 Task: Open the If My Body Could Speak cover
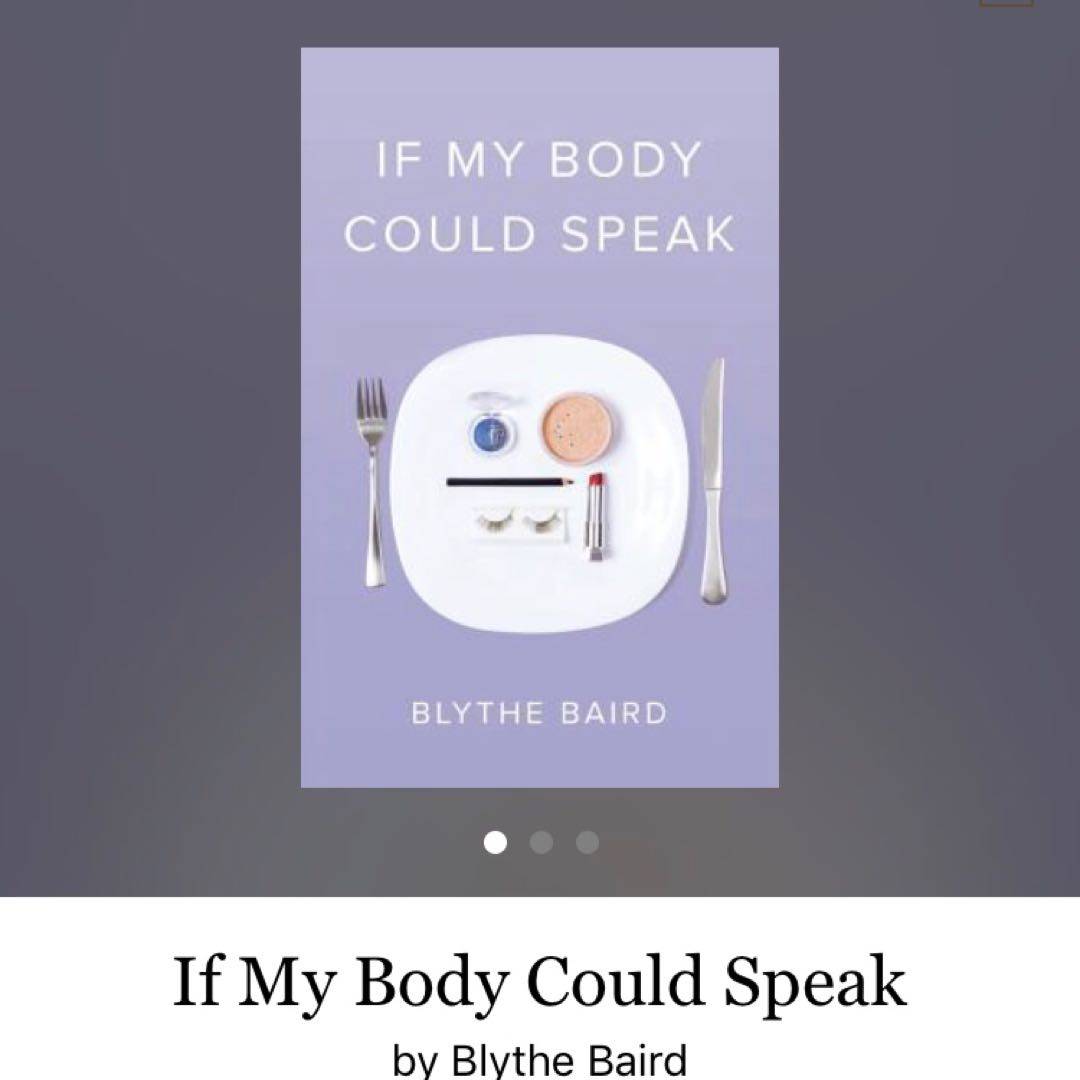[x=539, y=417]
